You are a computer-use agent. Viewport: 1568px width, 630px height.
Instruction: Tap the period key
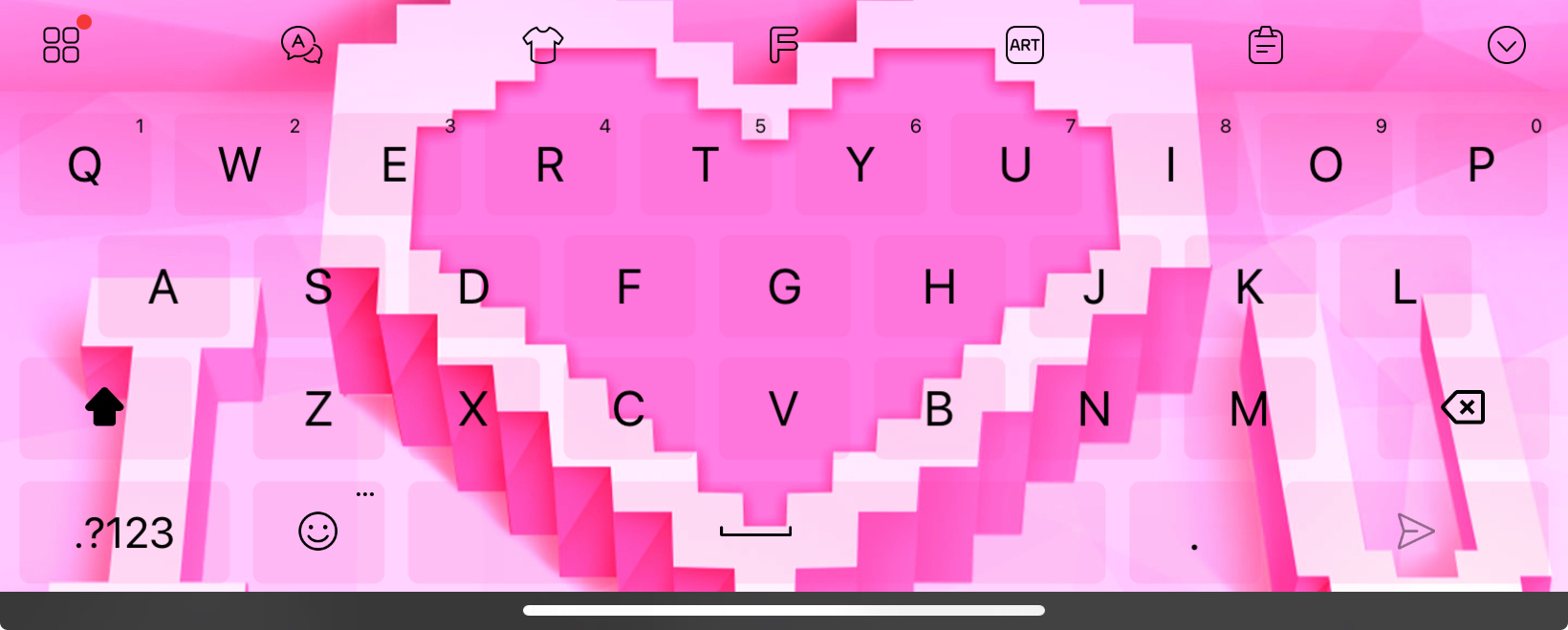point(1194,532)
